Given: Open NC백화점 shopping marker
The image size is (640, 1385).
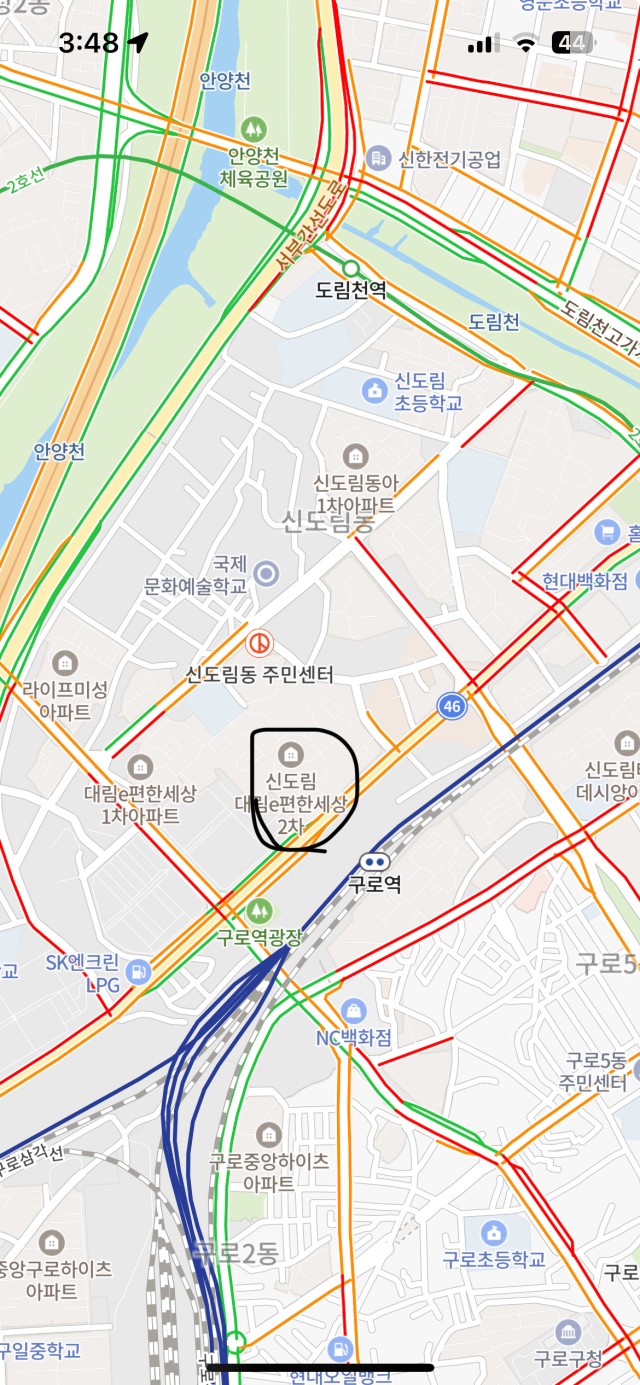Looking at the screenshot, I should pos(353,1011).
